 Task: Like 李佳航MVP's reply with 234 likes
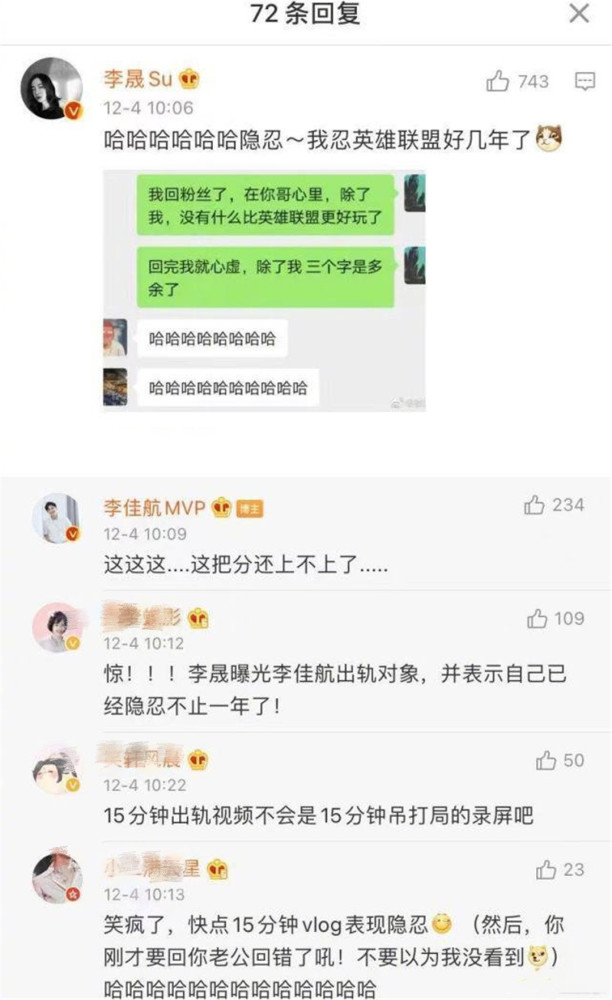(x=535, y=506)
